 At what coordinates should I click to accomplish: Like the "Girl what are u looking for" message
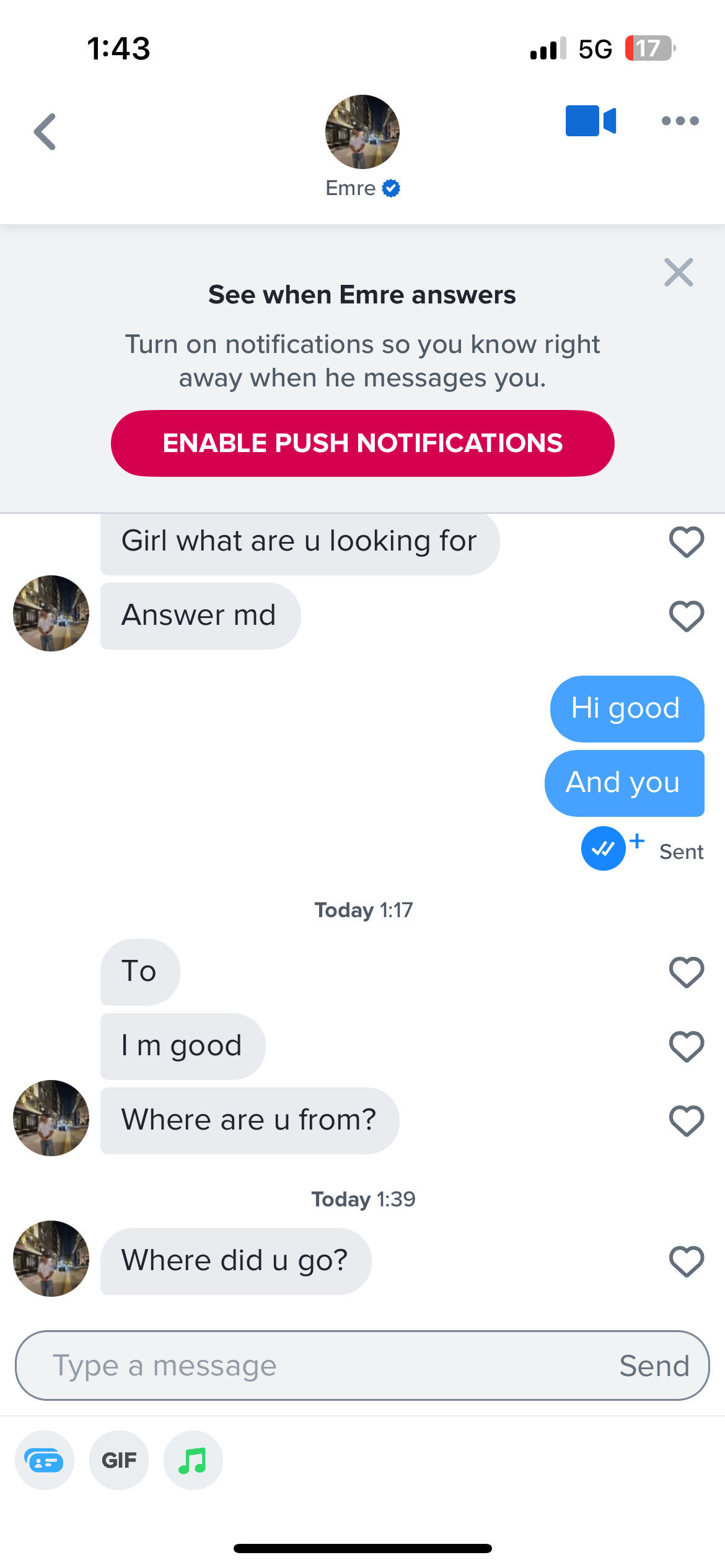[x=687, y=542]
